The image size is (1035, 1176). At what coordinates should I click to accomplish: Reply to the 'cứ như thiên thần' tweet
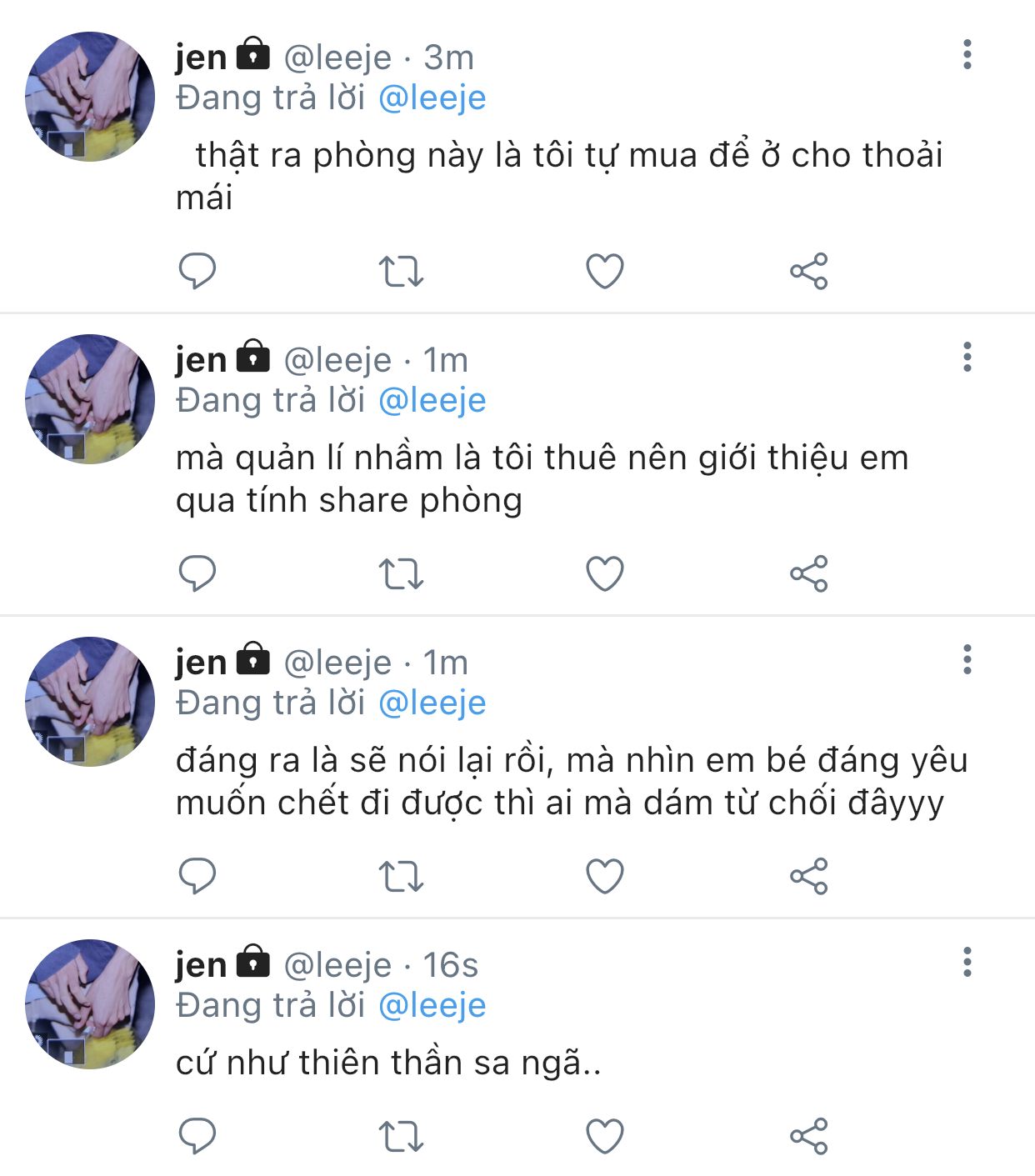click(197, 1136)
